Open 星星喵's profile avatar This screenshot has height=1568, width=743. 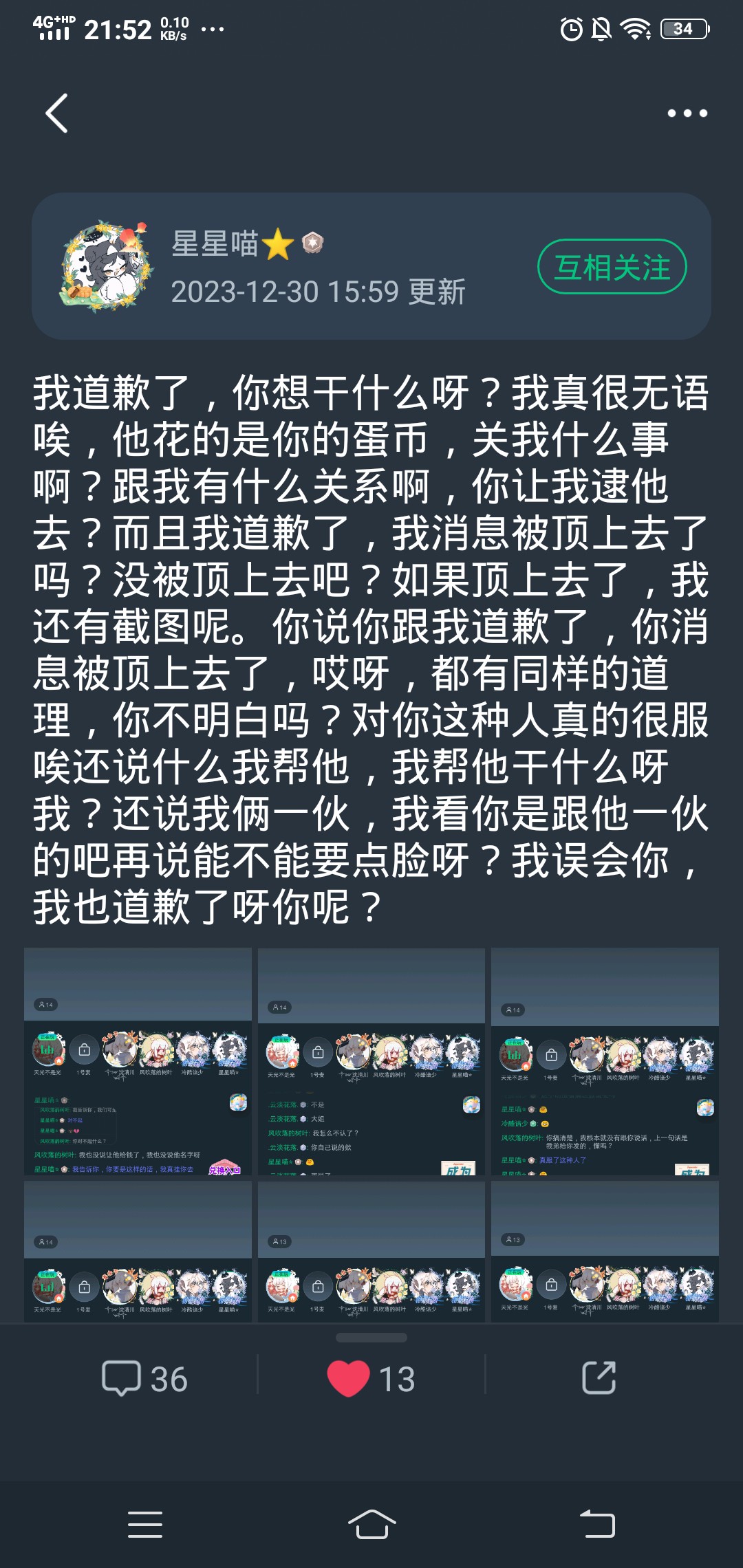click(x=106, y=267)
